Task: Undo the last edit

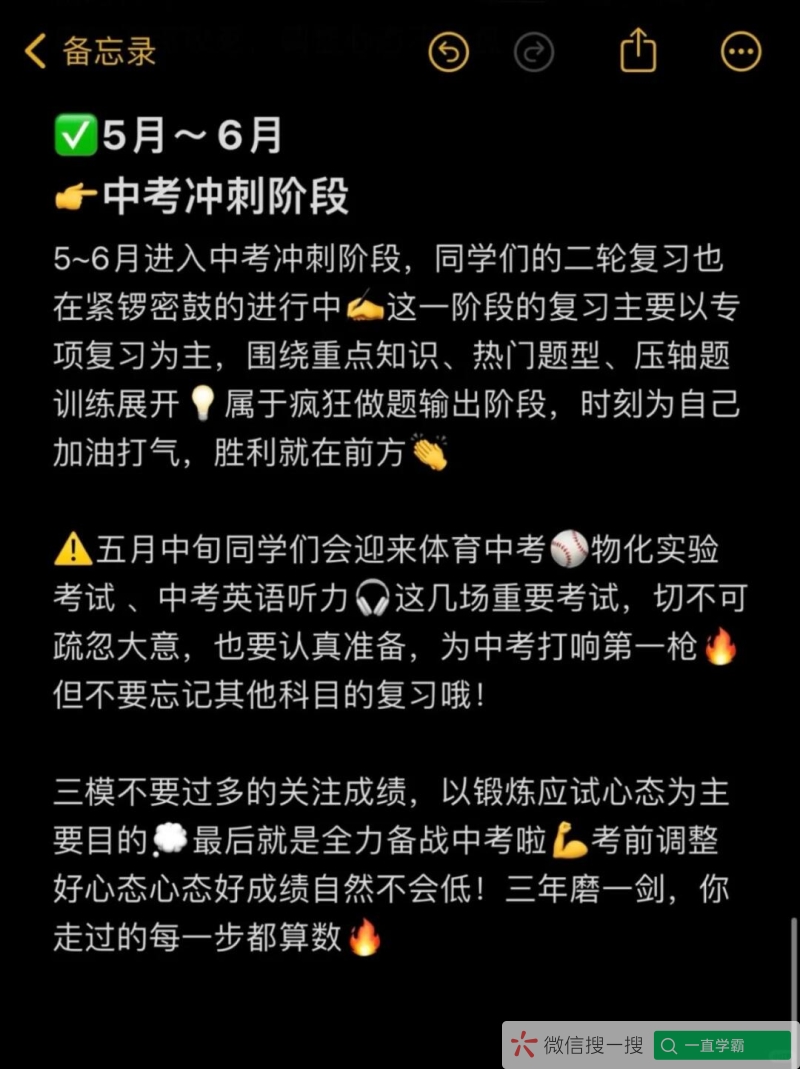Action: (x=449, y=52)
